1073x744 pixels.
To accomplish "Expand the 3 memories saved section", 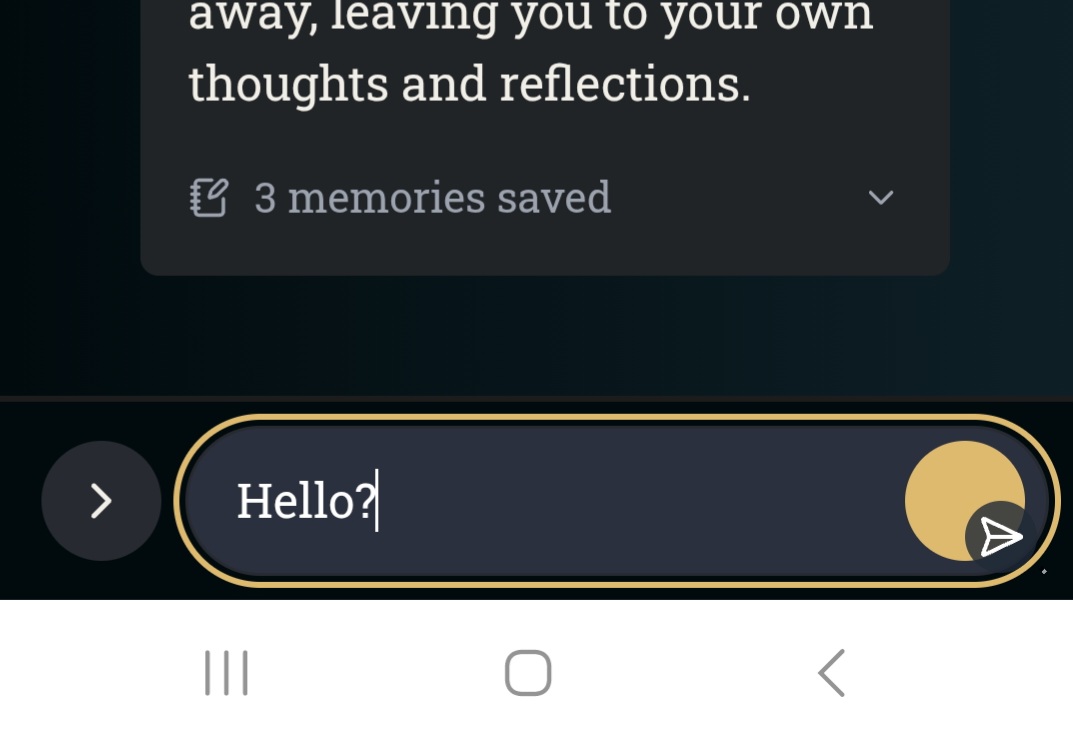I will tap(880, 197).
